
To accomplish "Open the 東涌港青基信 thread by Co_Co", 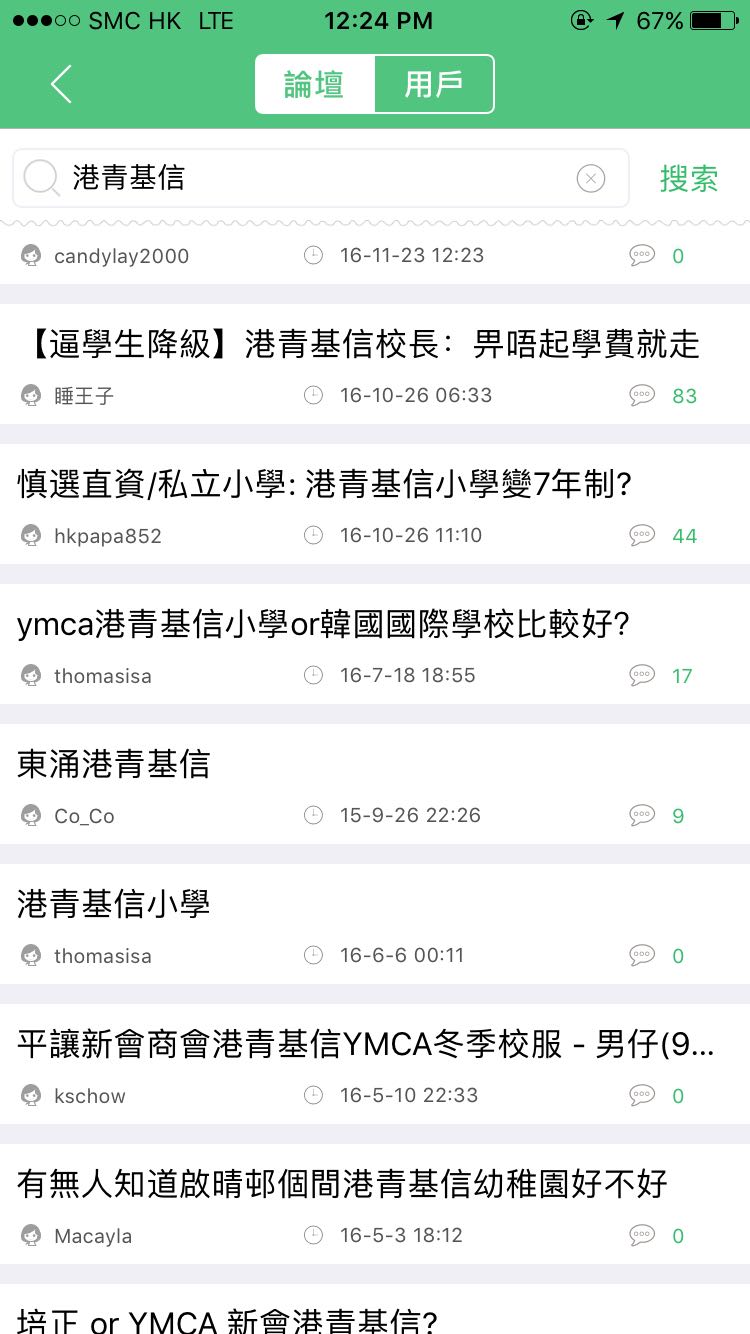I will [114, 765].
